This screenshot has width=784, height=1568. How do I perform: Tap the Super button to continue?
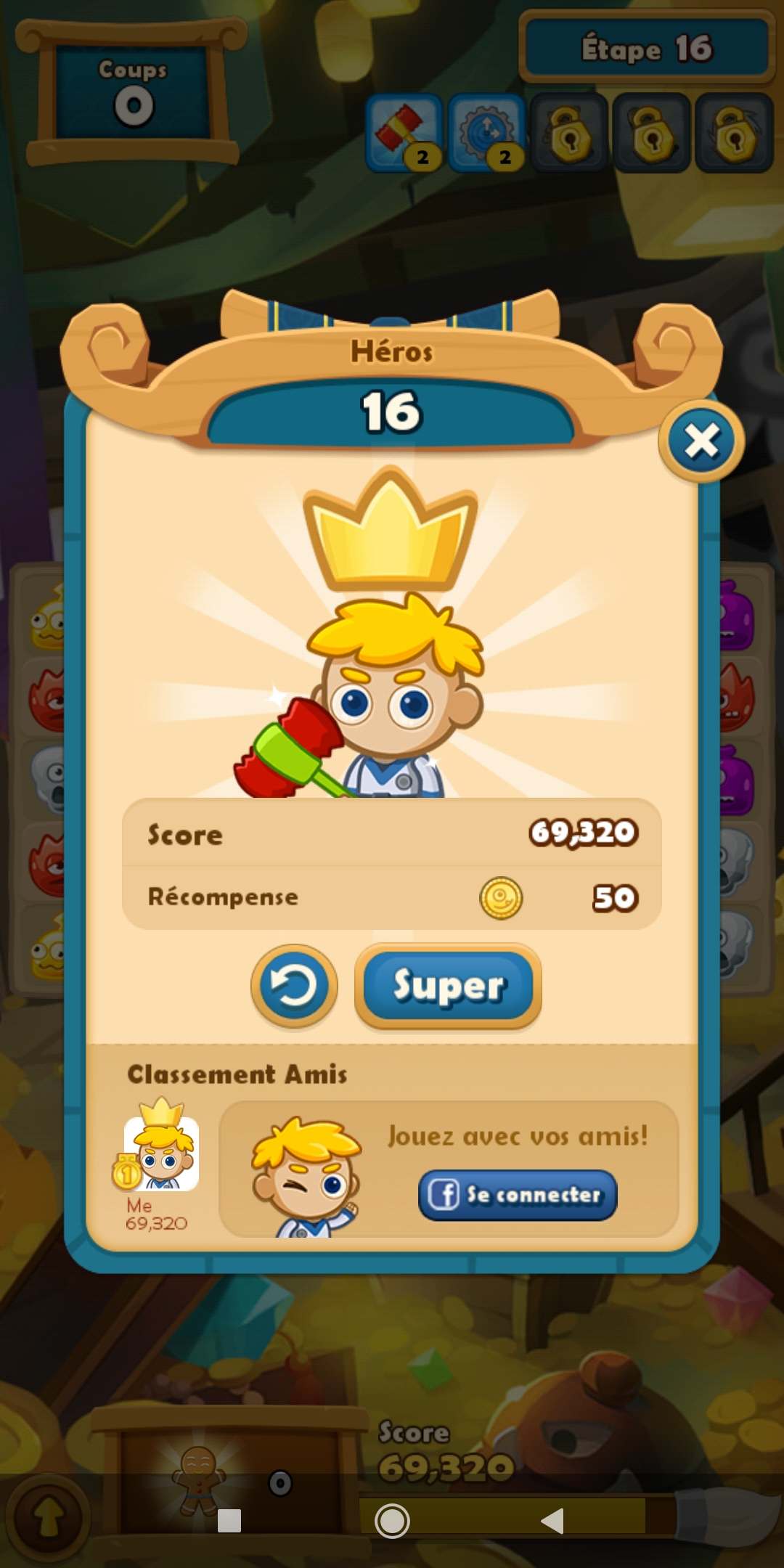[x=448, y=986]
